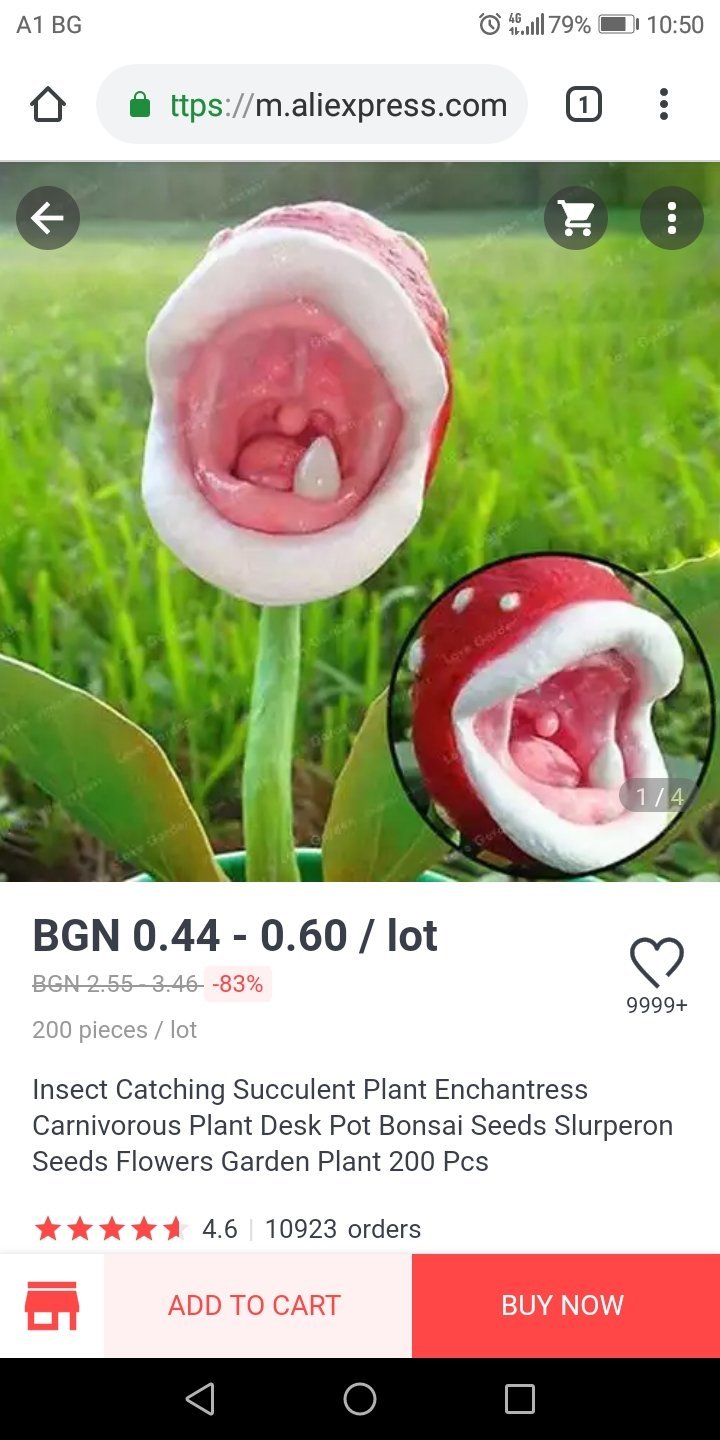Tap the system back button
Viewport: 720px width, 1440px height.
200,1399
